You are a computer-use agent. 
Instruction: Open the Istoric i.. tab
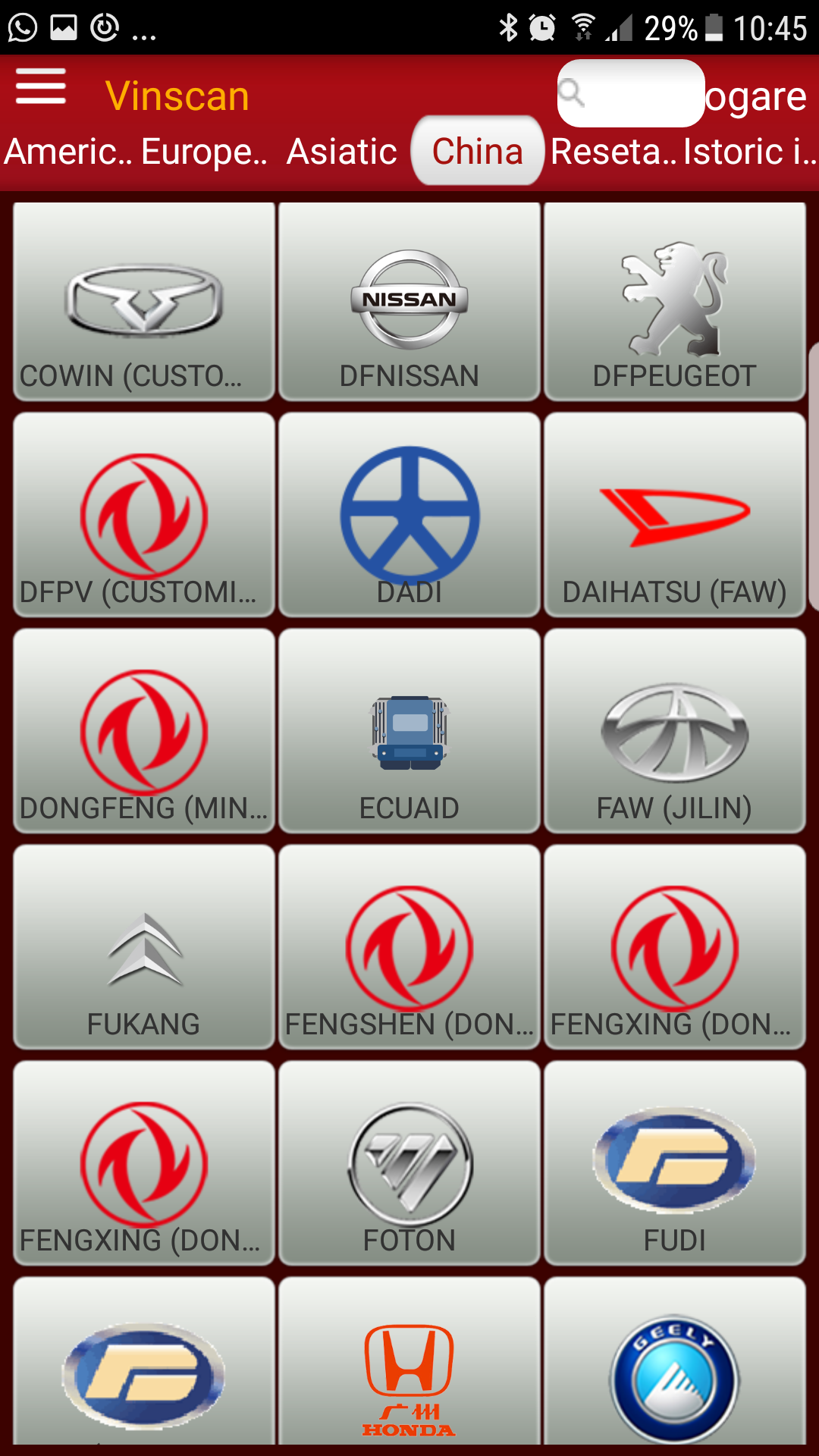pos(749,151)
